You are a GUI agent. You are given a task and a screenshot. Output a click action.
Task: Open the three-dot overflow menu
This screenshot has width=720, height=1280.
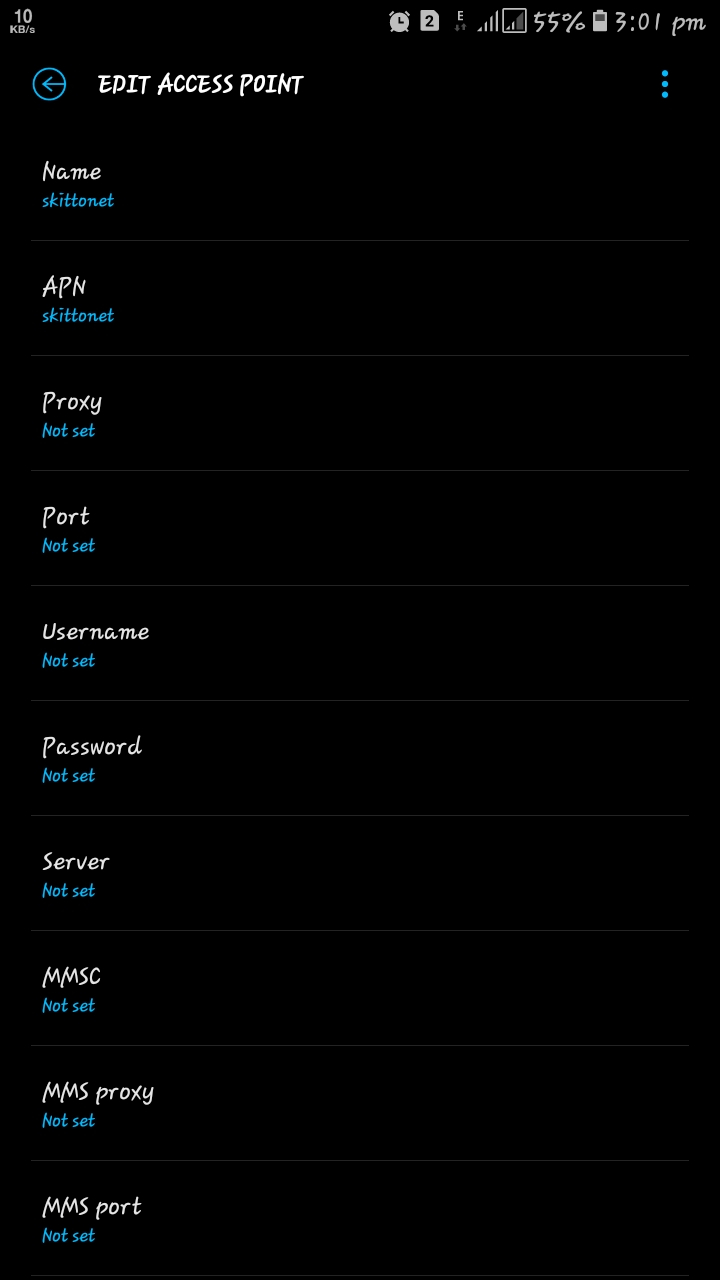(665, 85)
